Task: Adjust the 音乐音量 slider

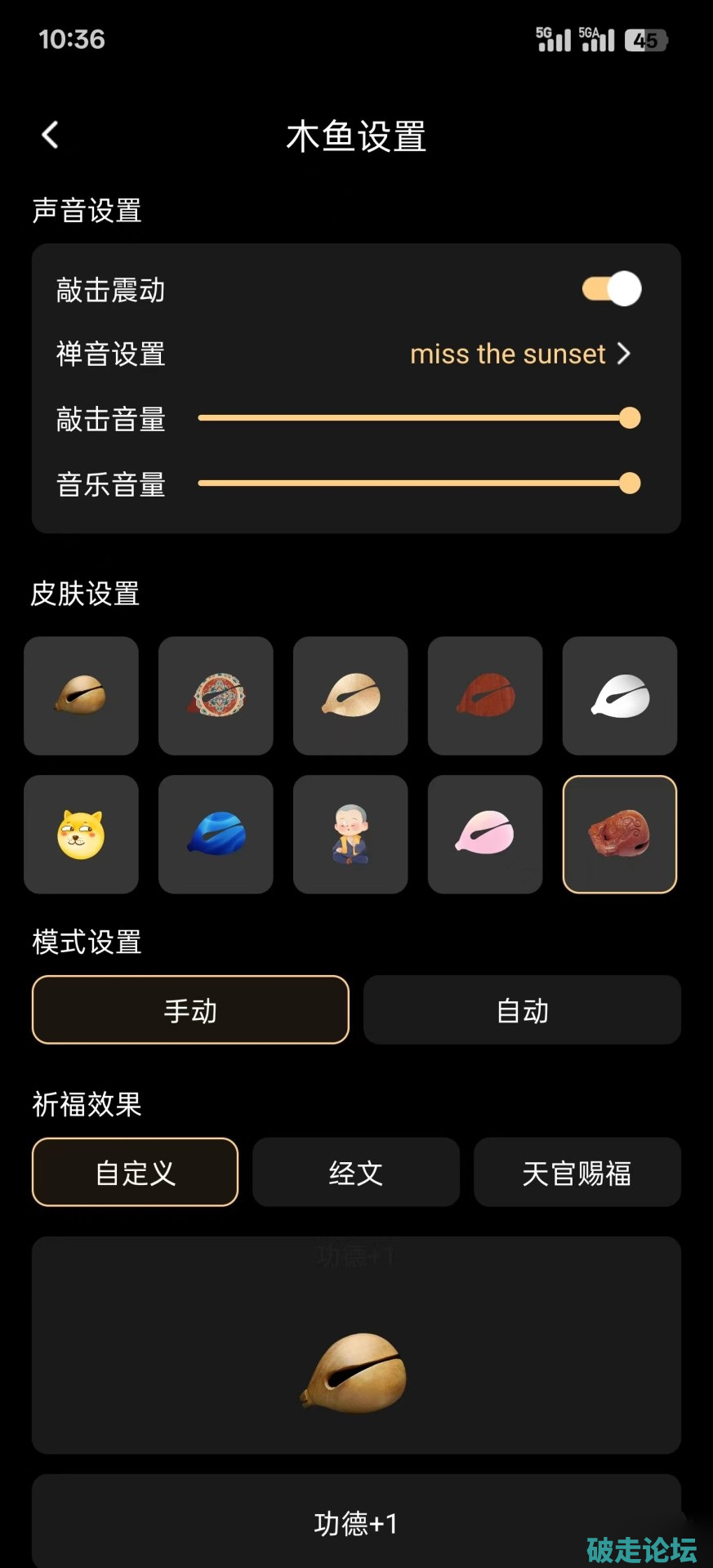Action: pyautogui.click(x=629, y=483)
